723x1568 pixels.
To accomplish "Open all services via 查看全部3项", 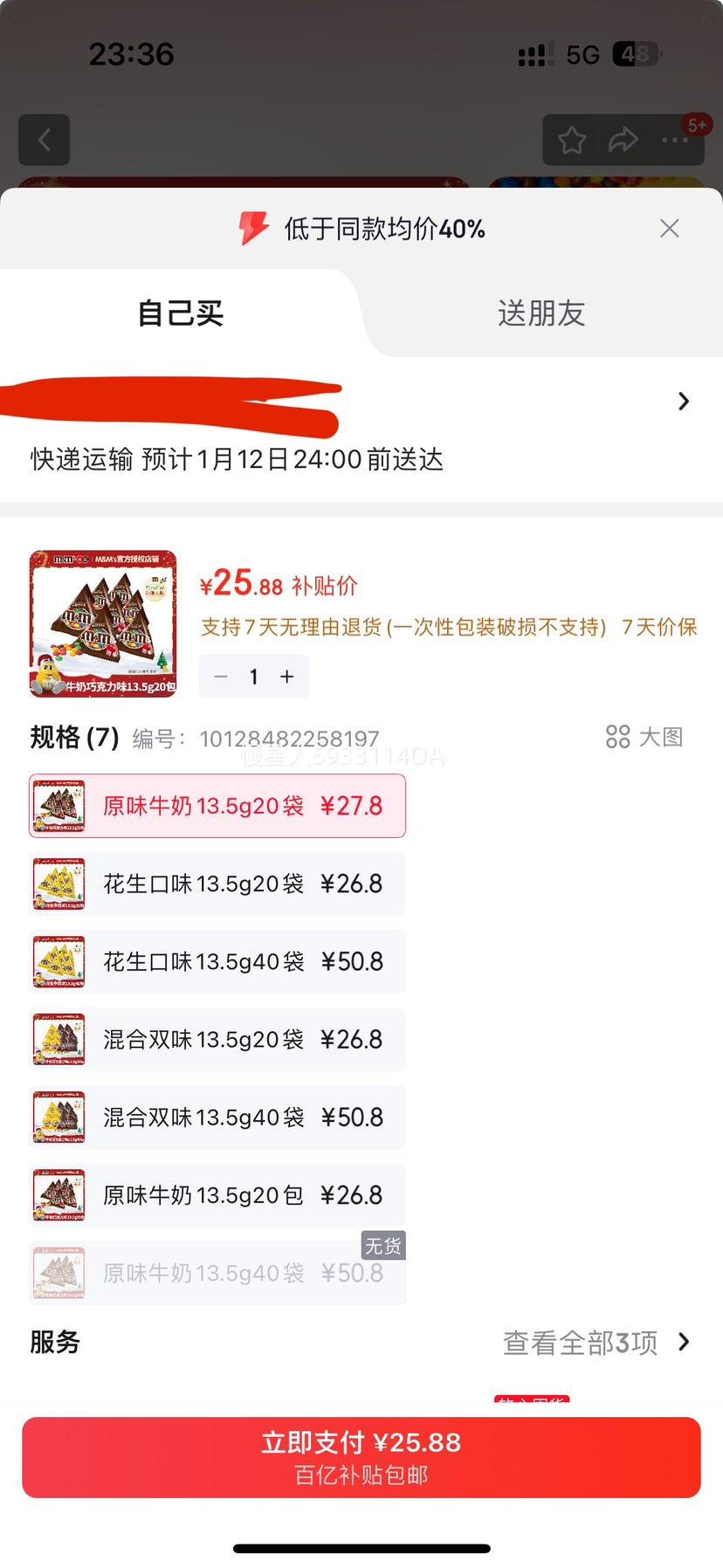I will 580,1342.
